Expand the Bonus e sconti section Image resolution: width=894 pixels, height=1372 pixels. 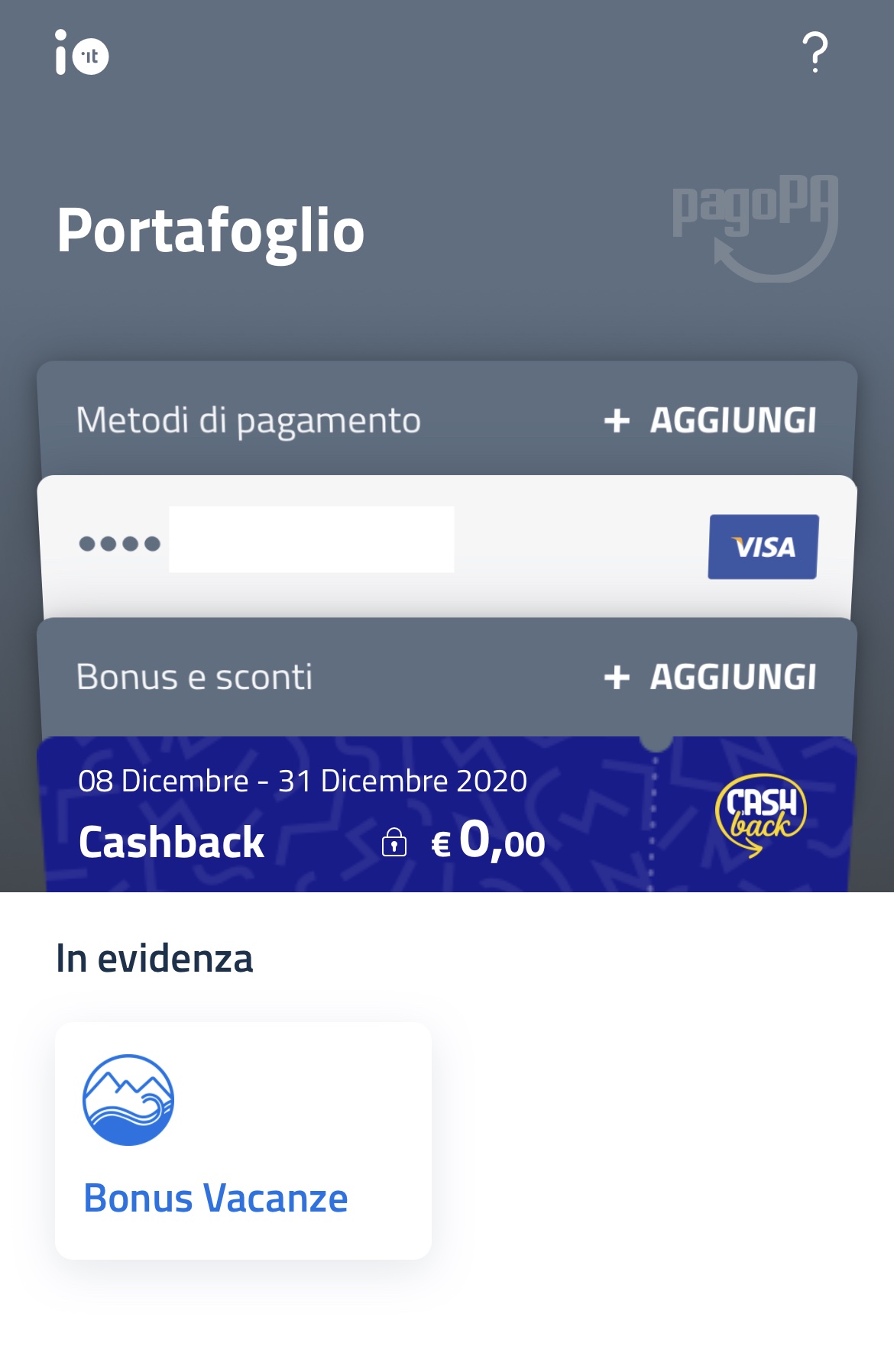click(x=193, y=677)
